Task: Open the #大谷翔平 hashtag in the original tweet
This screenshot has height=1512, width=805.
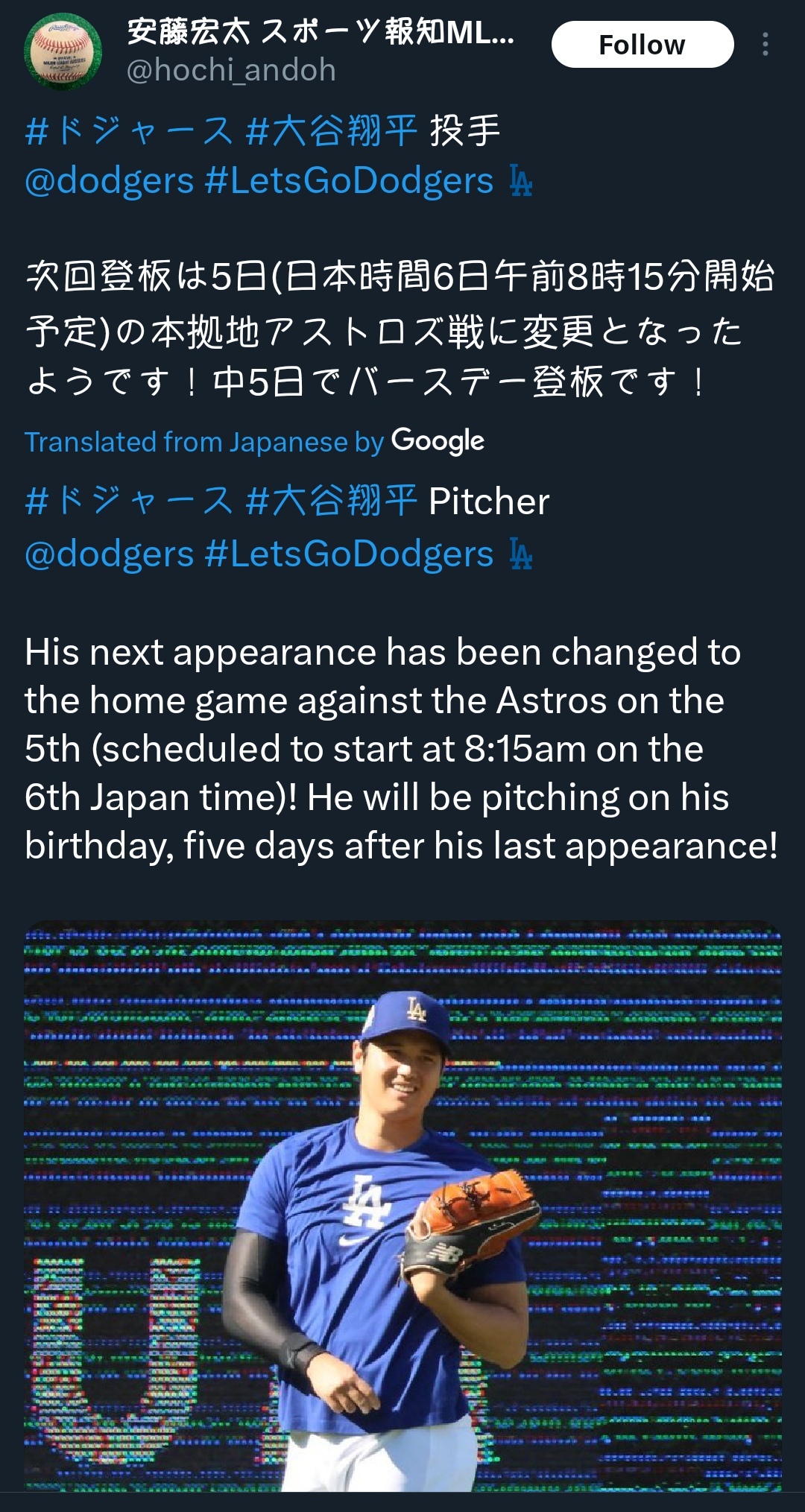Action: (331, 131)
